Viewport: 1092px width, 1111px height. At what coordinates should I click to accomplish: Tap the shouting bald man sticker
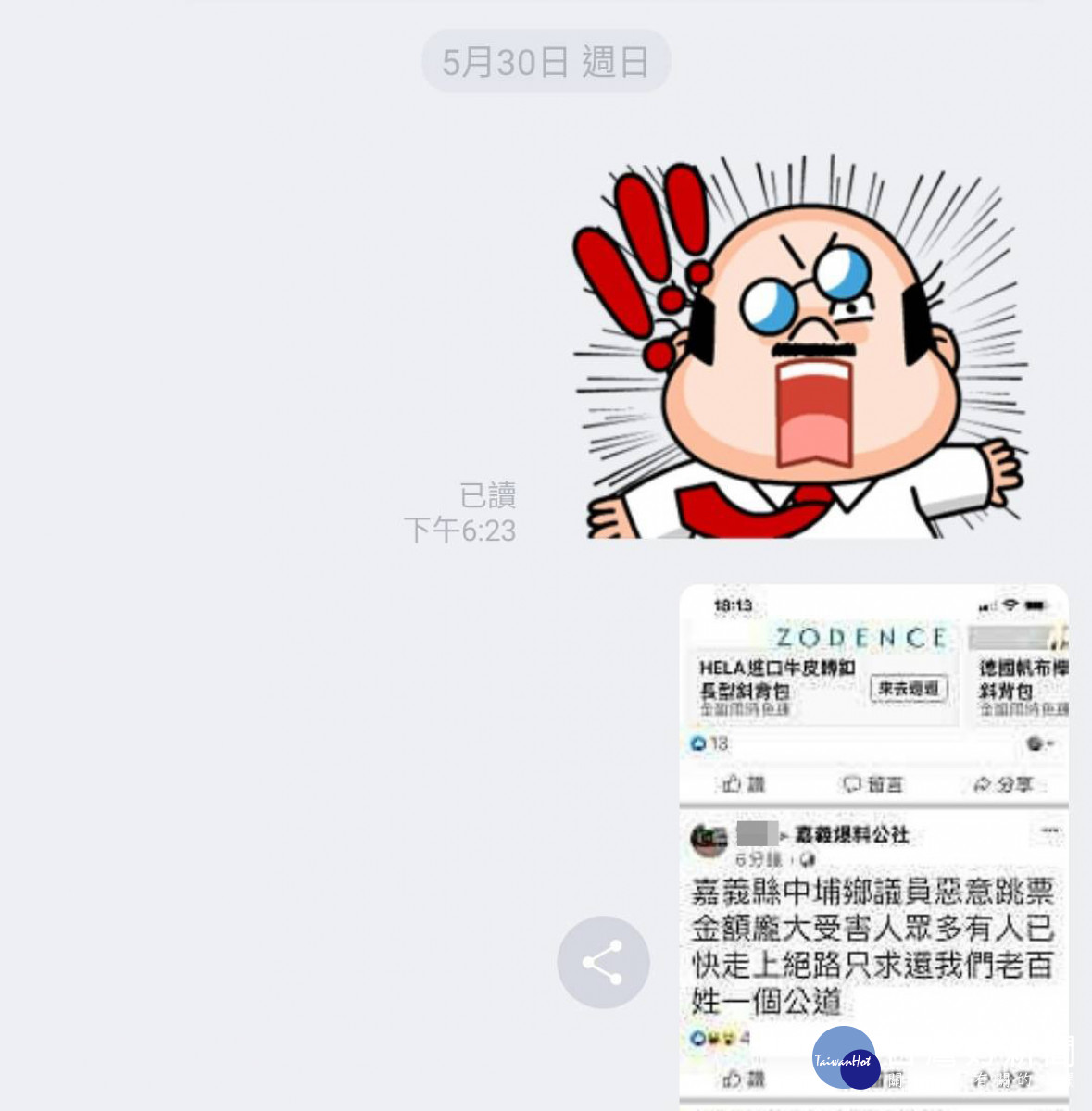coord(803,352)
